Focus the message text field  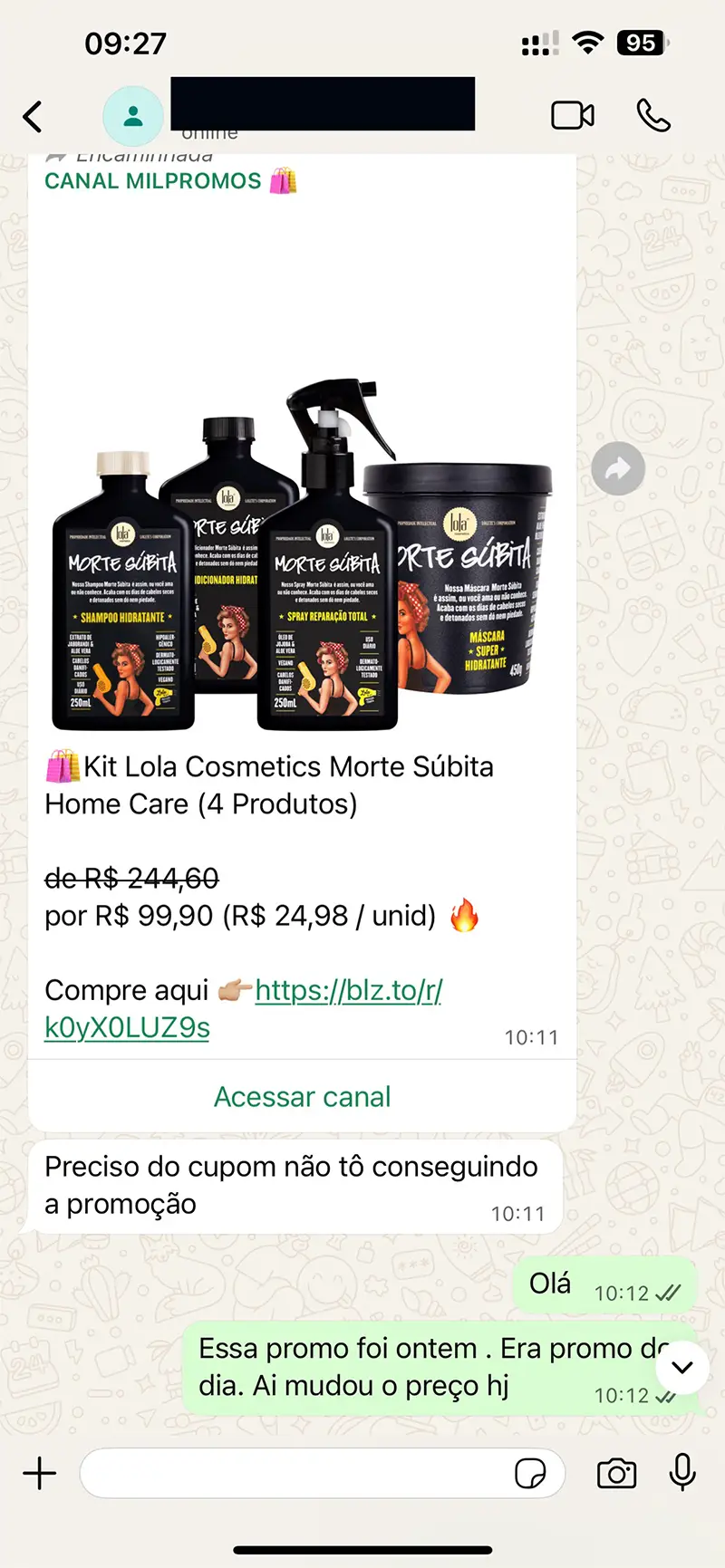(290, 1474)
